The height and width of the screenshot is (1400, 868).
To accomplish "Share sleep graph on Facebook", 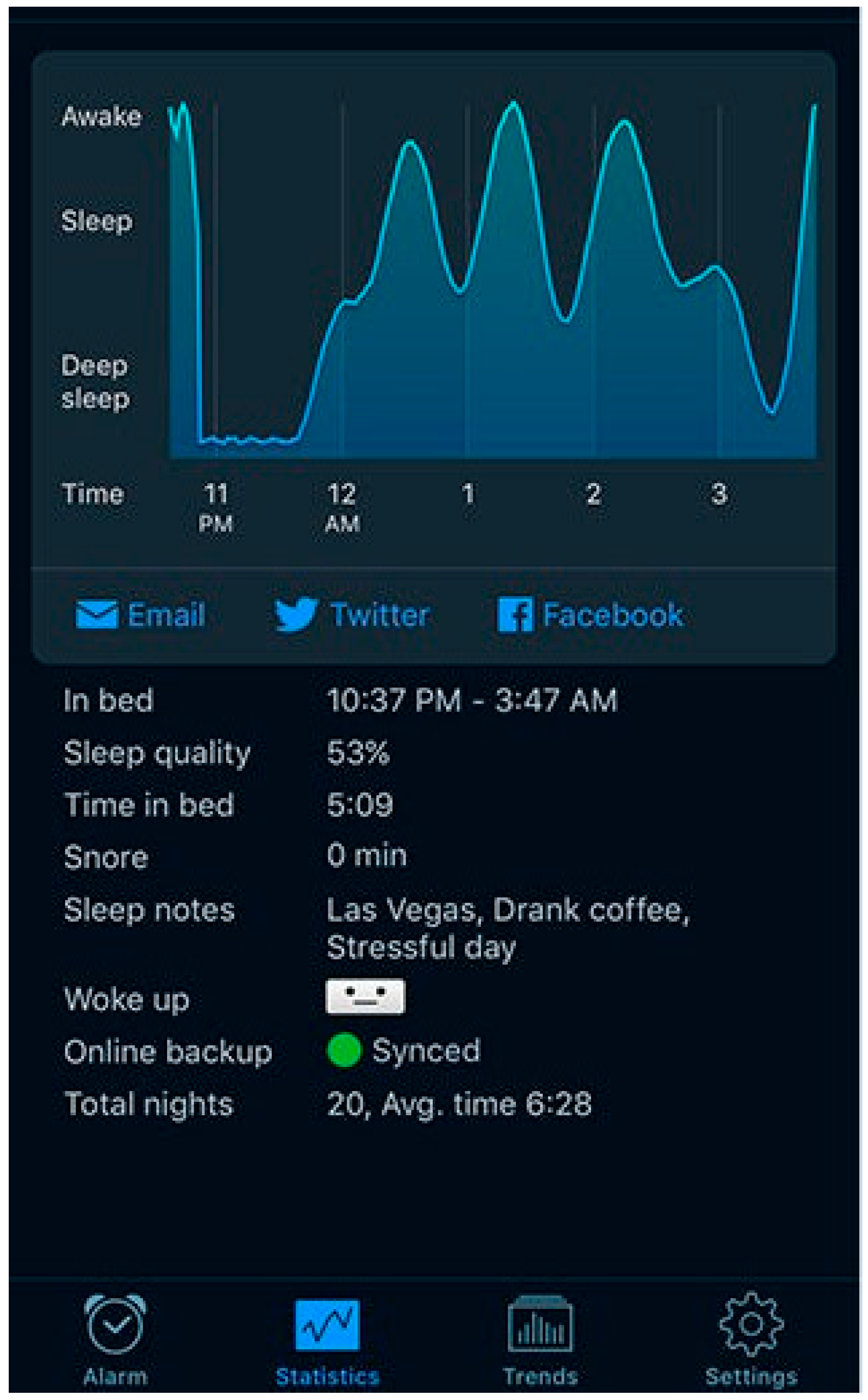I will pos(590,615).
